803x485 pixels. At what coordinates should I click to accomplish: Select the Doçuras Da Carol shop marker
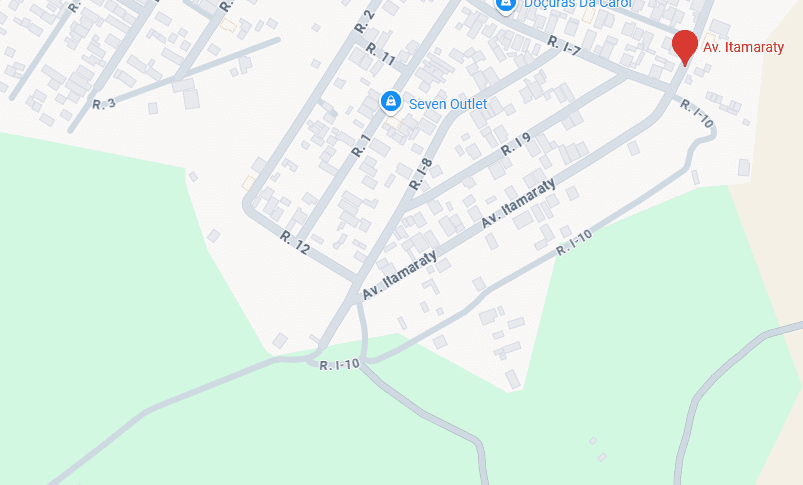(506, 5)
